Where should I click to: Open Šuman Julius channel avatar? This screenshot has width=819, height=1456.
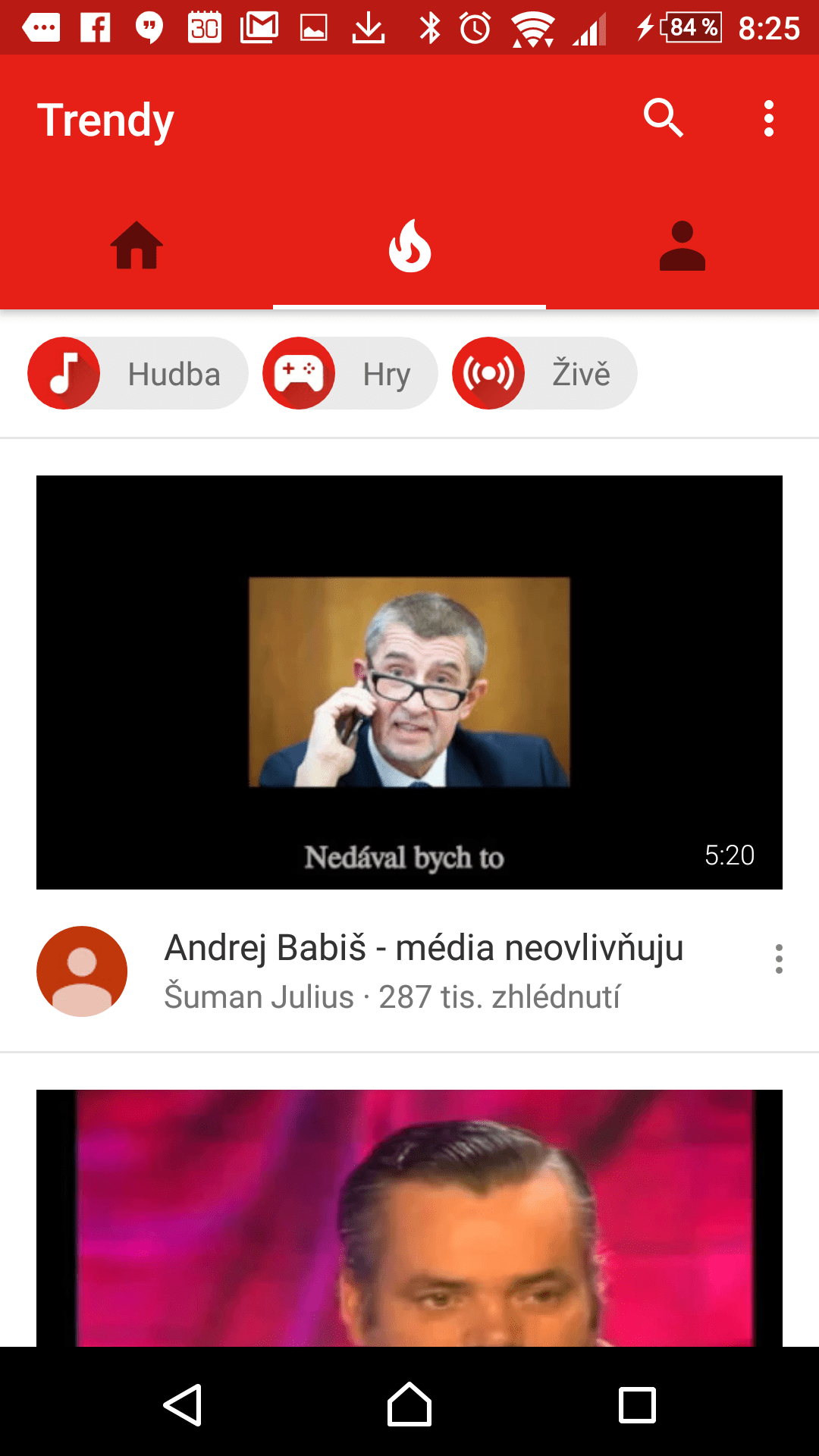pyautogui.click(x=82, y=971)
